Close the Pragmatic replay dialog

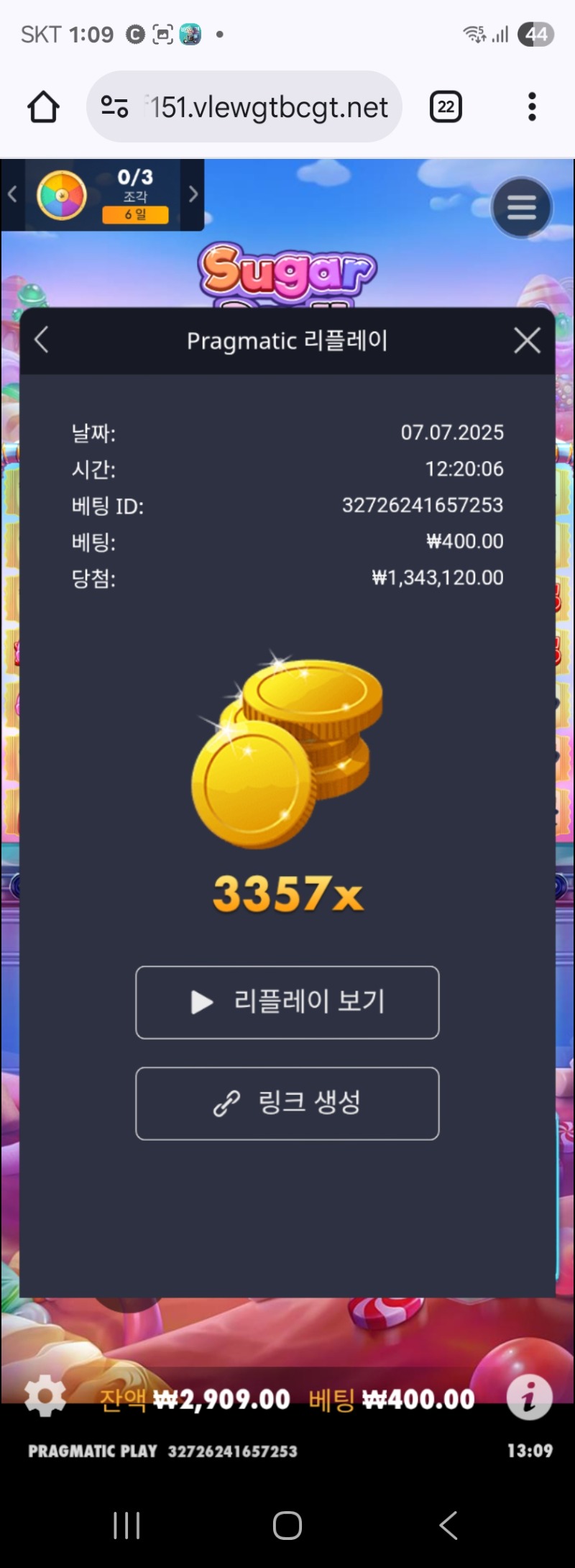point(527,340)
